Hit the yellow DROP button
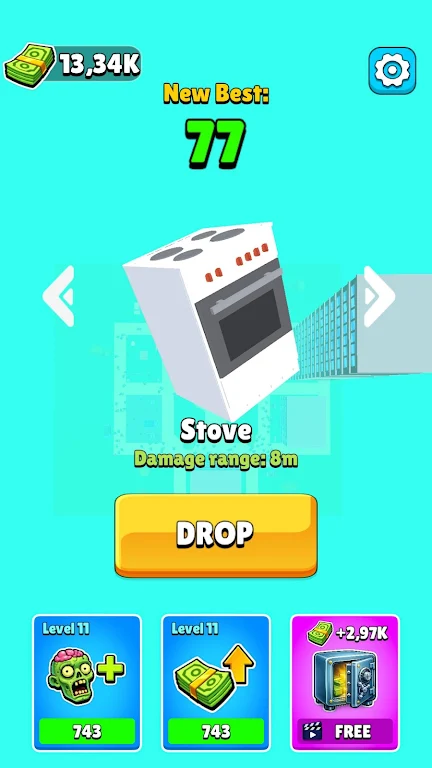The height and width of the screenshot is (768, 432). click(216, 535)
